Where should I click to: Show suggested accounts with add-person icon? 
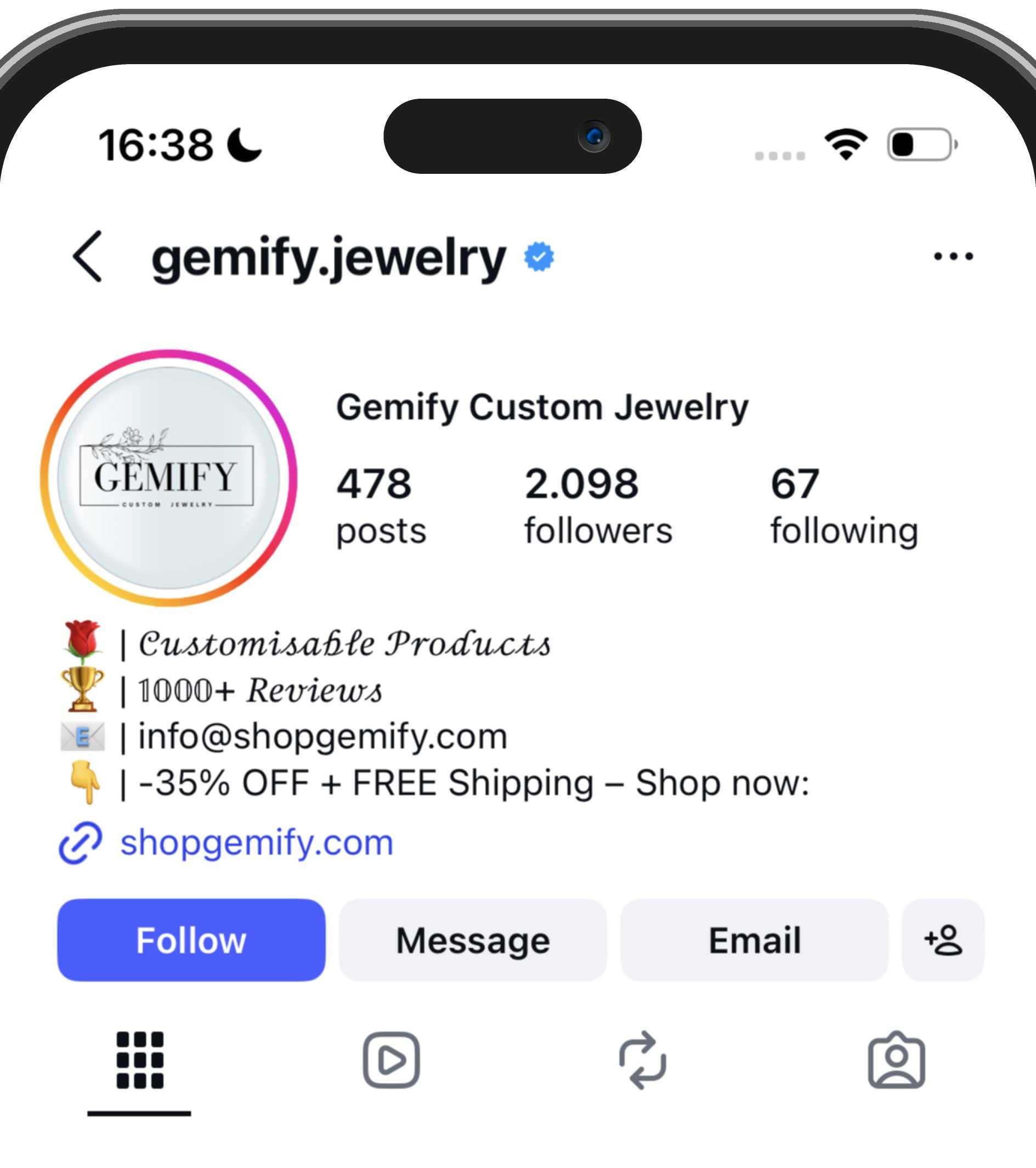(943, 940)
